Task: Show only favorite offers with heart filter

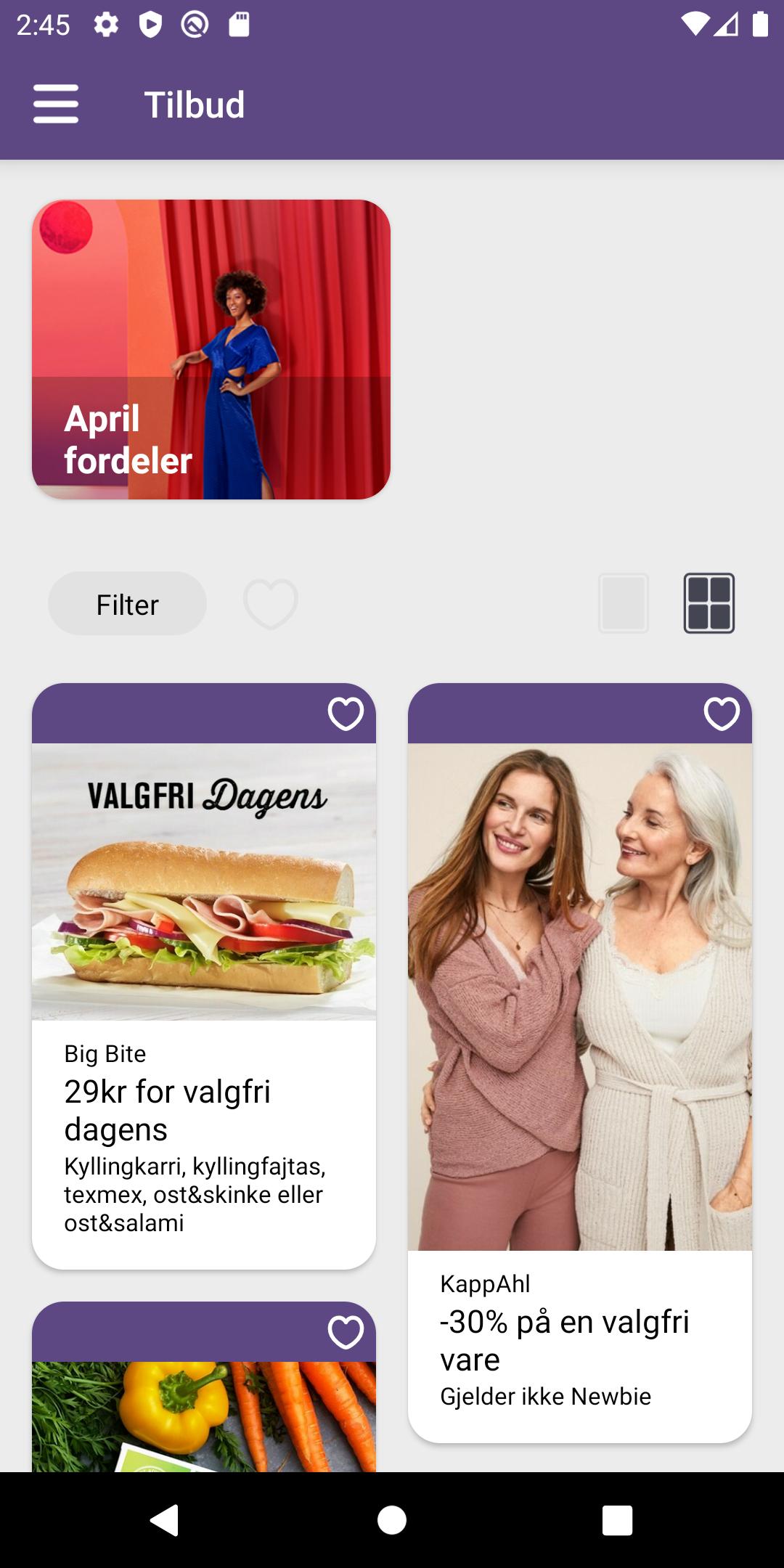Action: coord(270,604)
